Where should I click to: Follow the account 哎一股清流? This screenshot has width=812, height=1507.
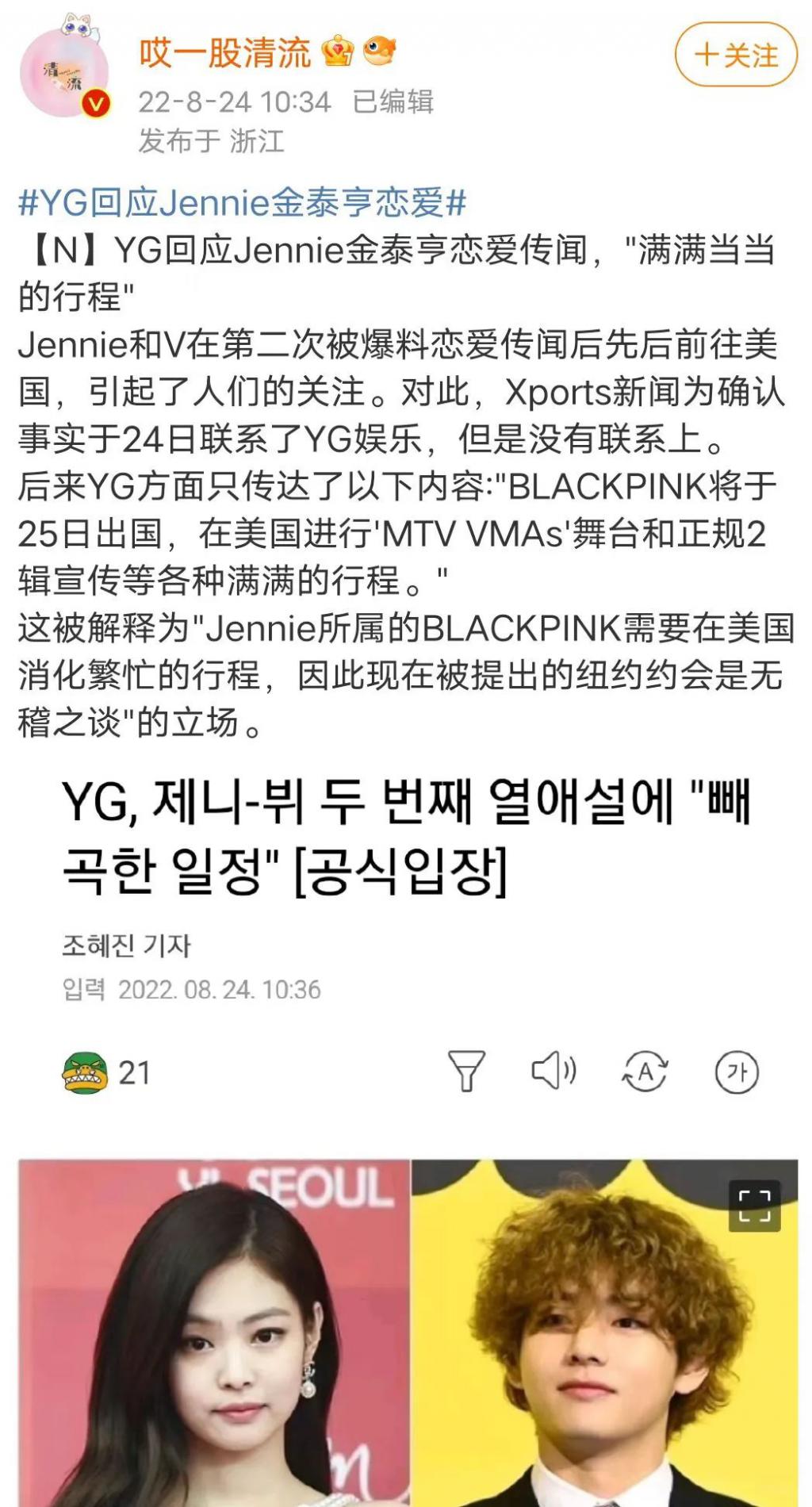click(x=735, y=56)
